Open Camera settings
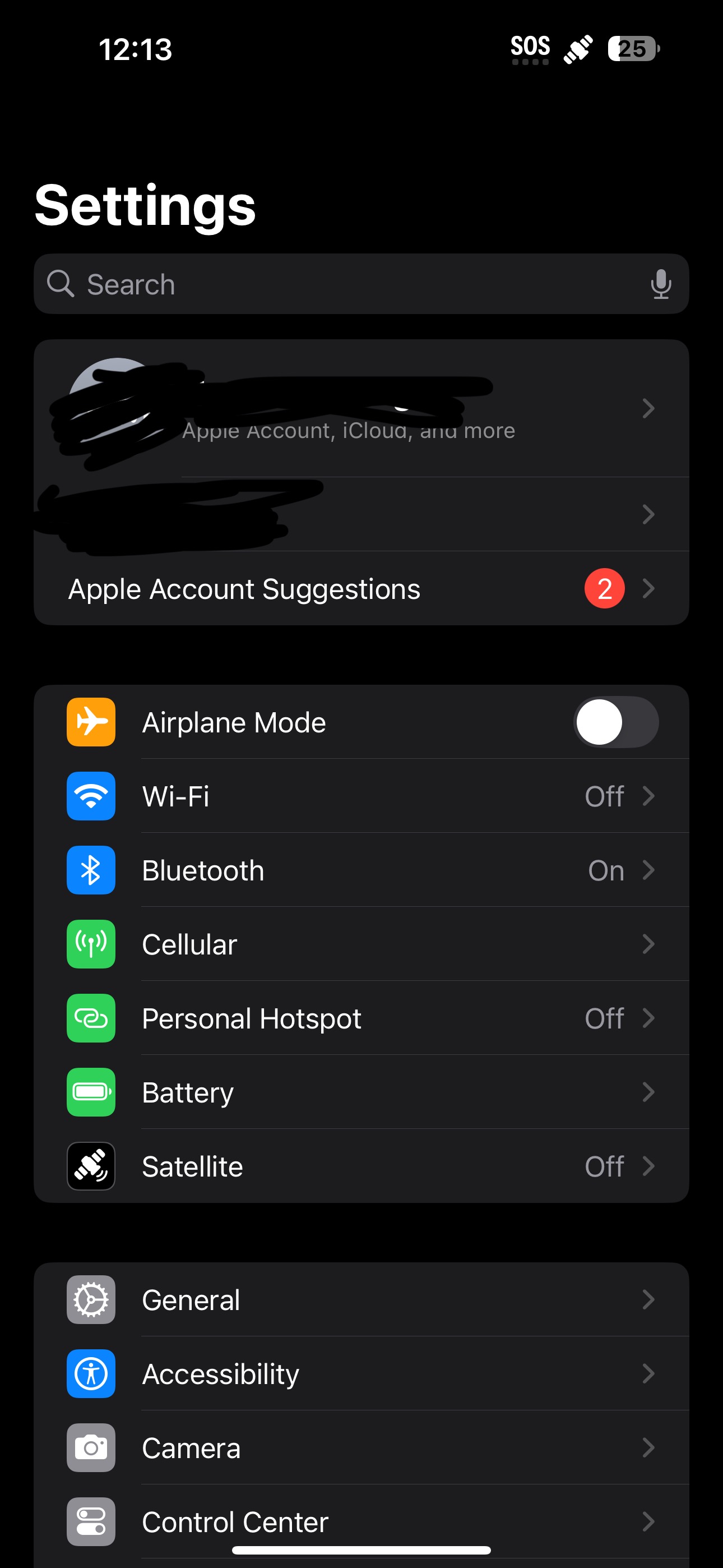The width and height of the screenshot is (723, 1568). [360, 1448]
